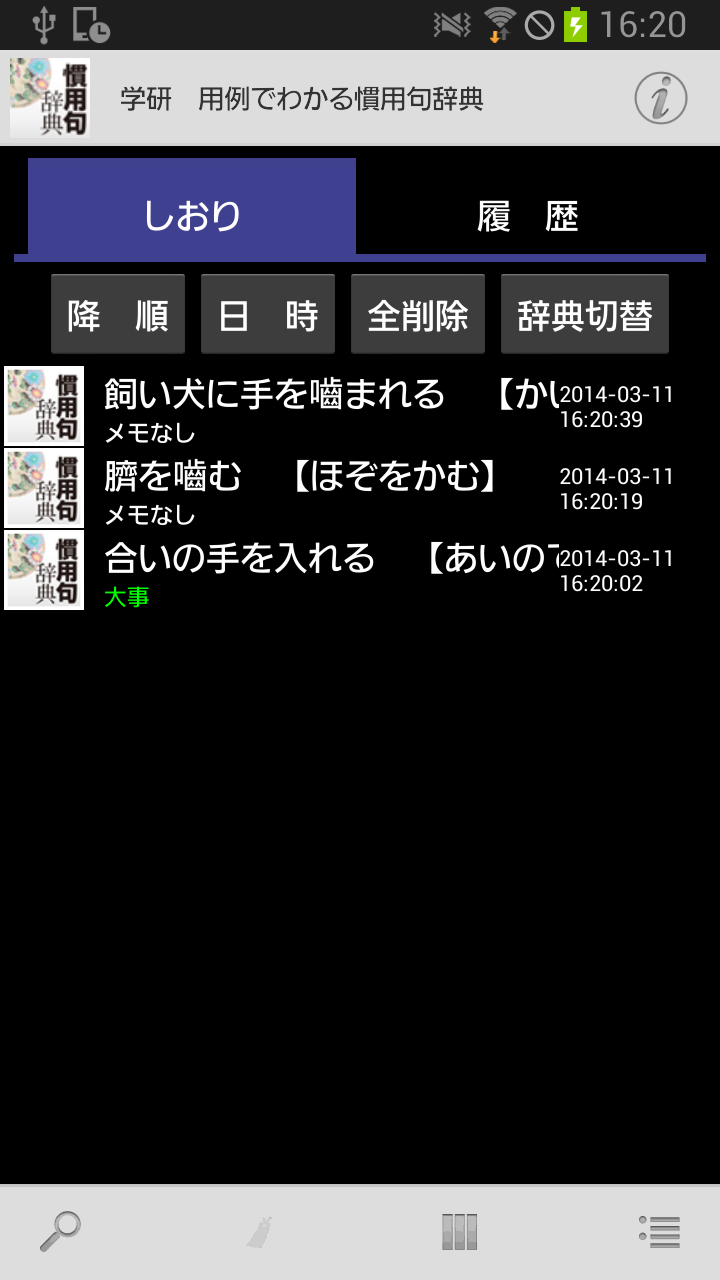This screenshot has height=1280, width=720.
Task: Switch to the 履歴 tab
Action: tap(528, 215)
